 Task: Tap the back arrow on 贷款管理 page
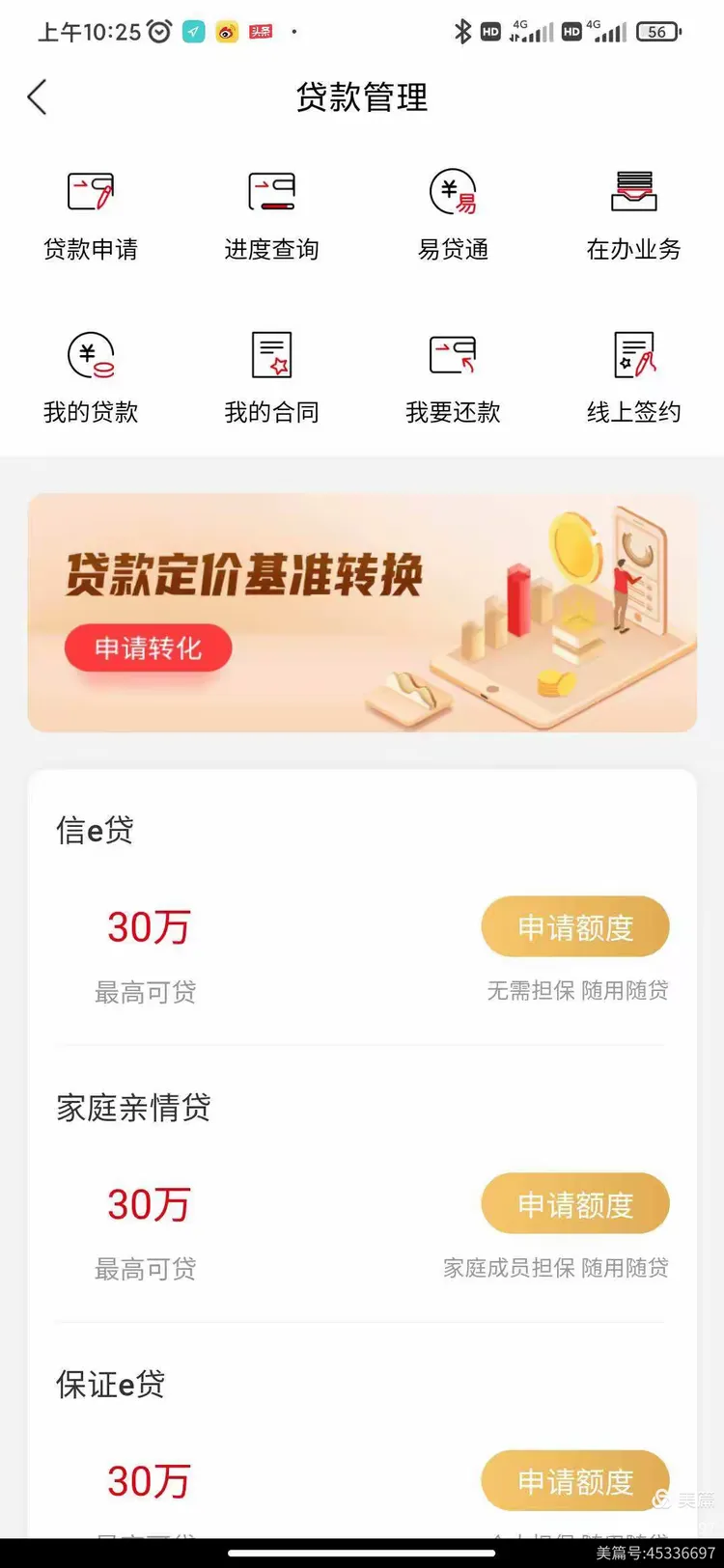tap(37, 96)
